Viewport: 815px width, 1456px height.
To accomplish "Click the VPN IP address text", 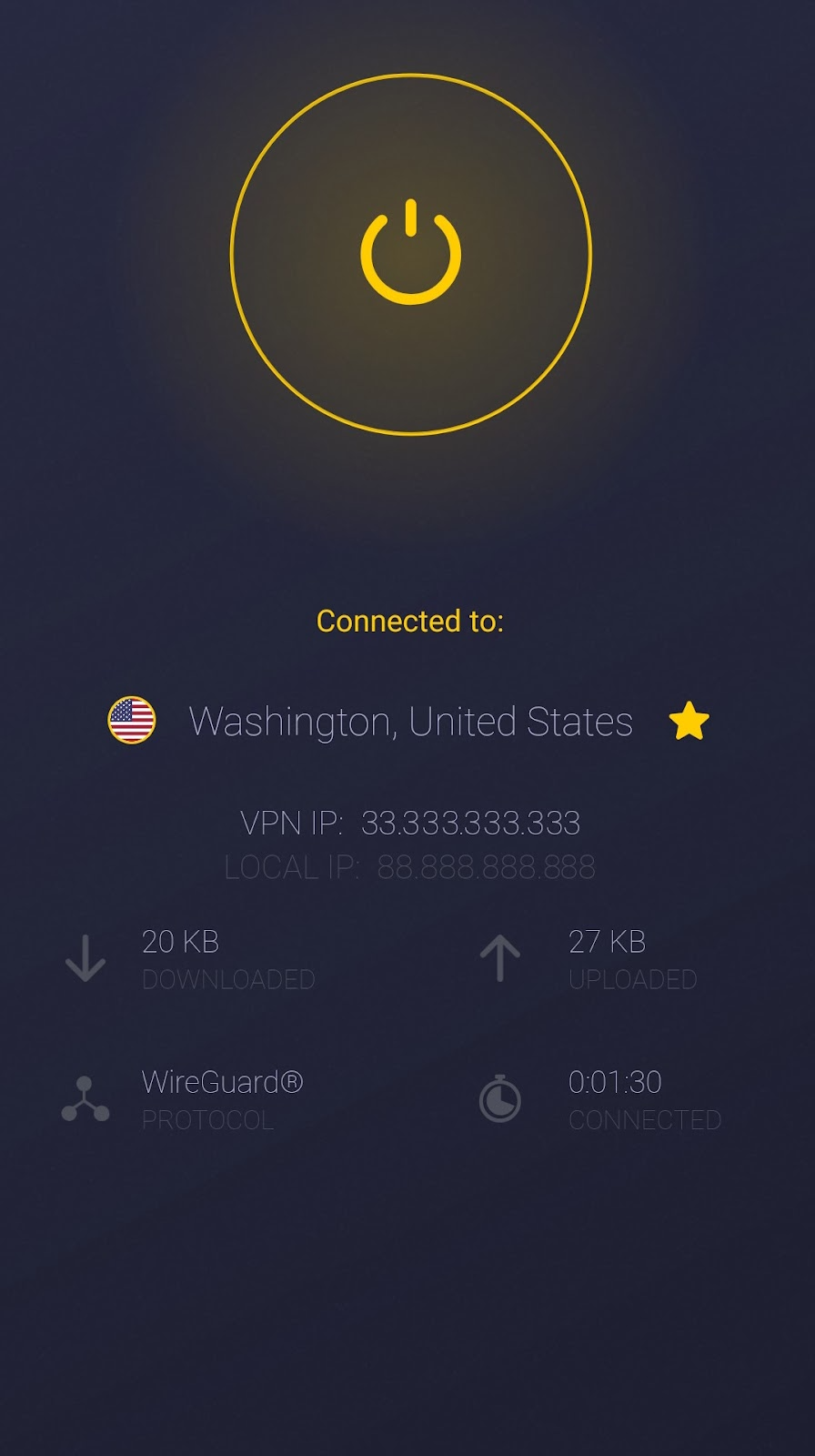I will (x=411, y=822).
